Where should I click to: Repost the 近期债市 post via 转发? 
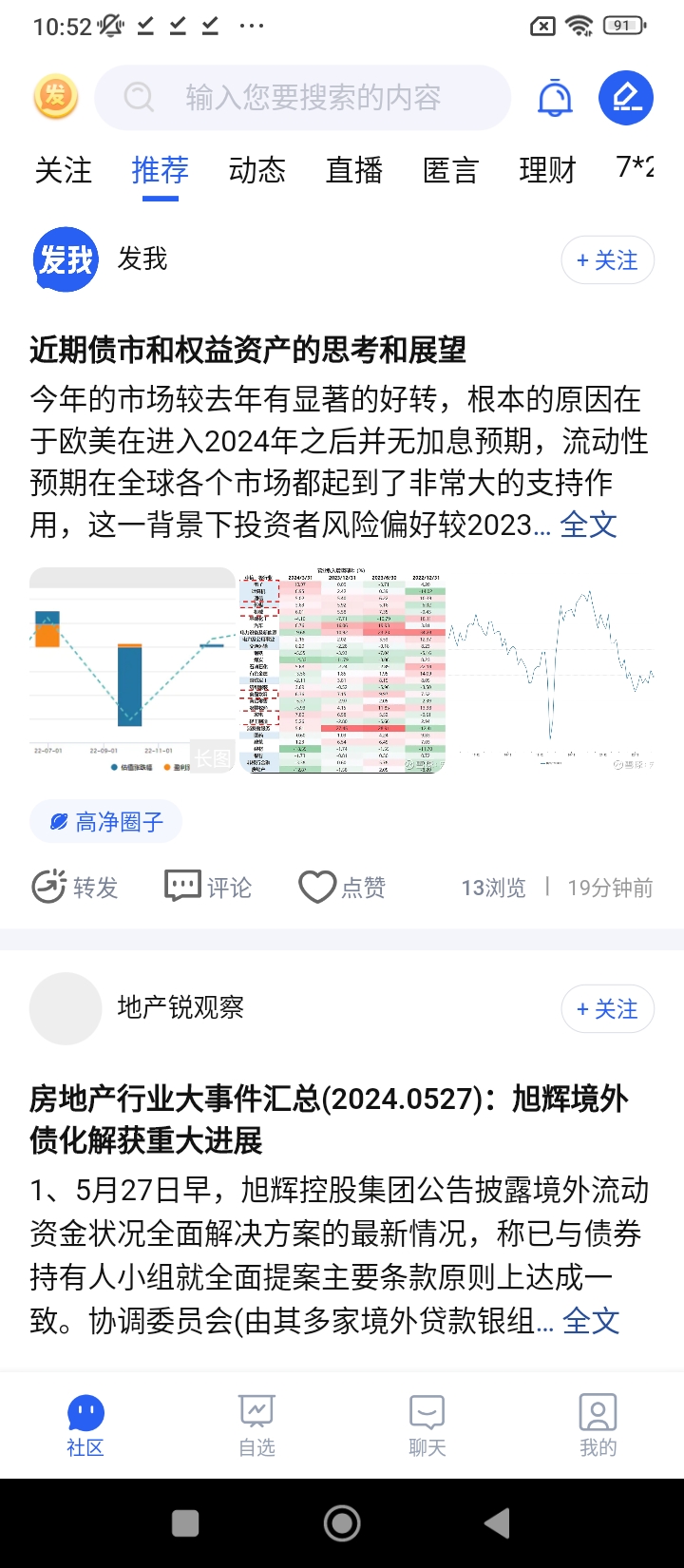[x=76, y=887]
